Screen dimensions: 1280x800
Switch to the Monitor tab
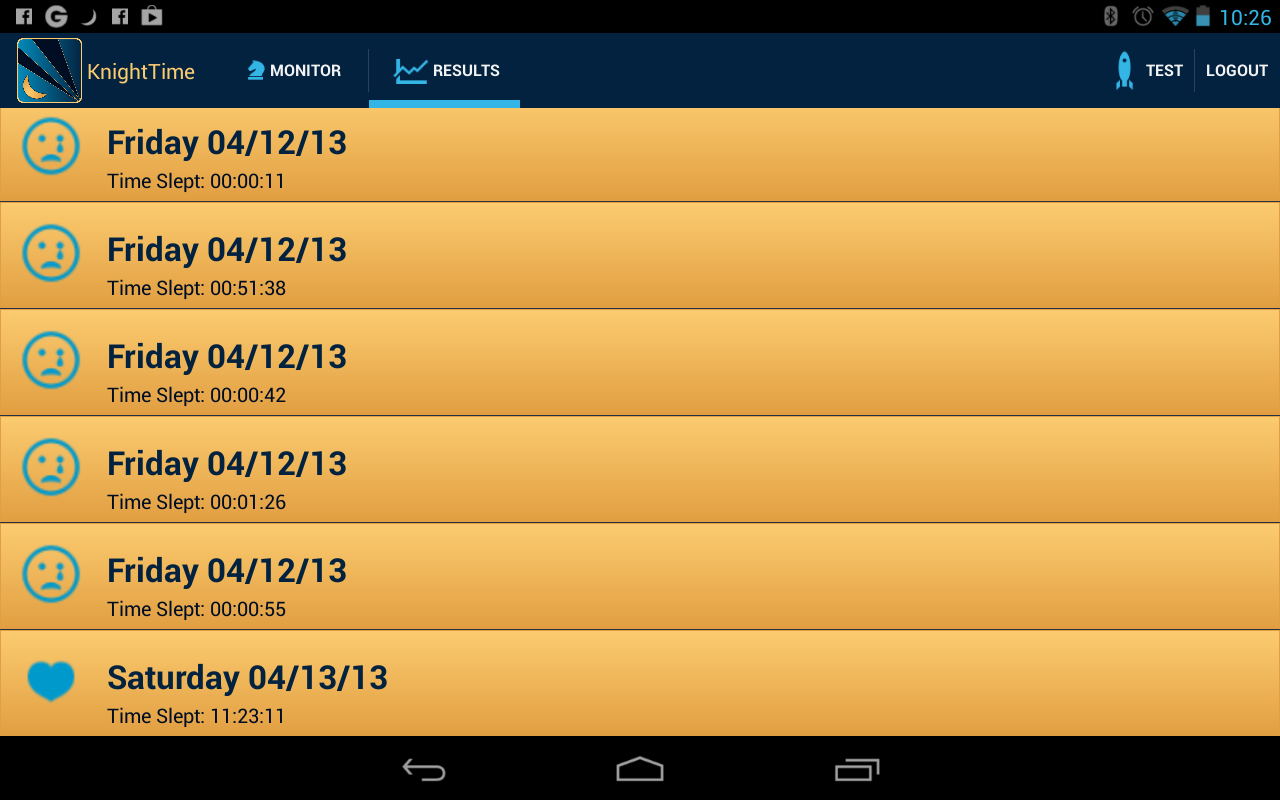coord(294,70)
